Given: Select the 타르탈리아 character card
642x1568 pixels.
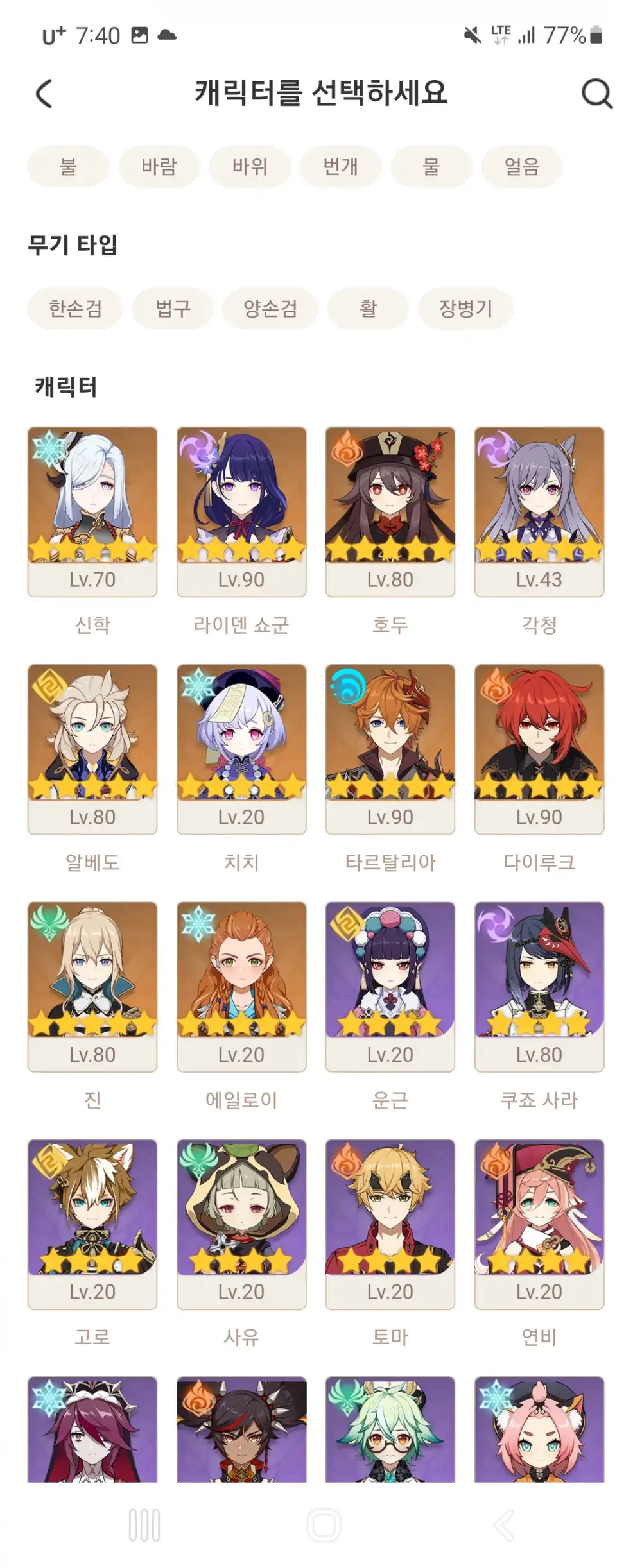Looking at the screenshot, I should (x=390, y=749).
